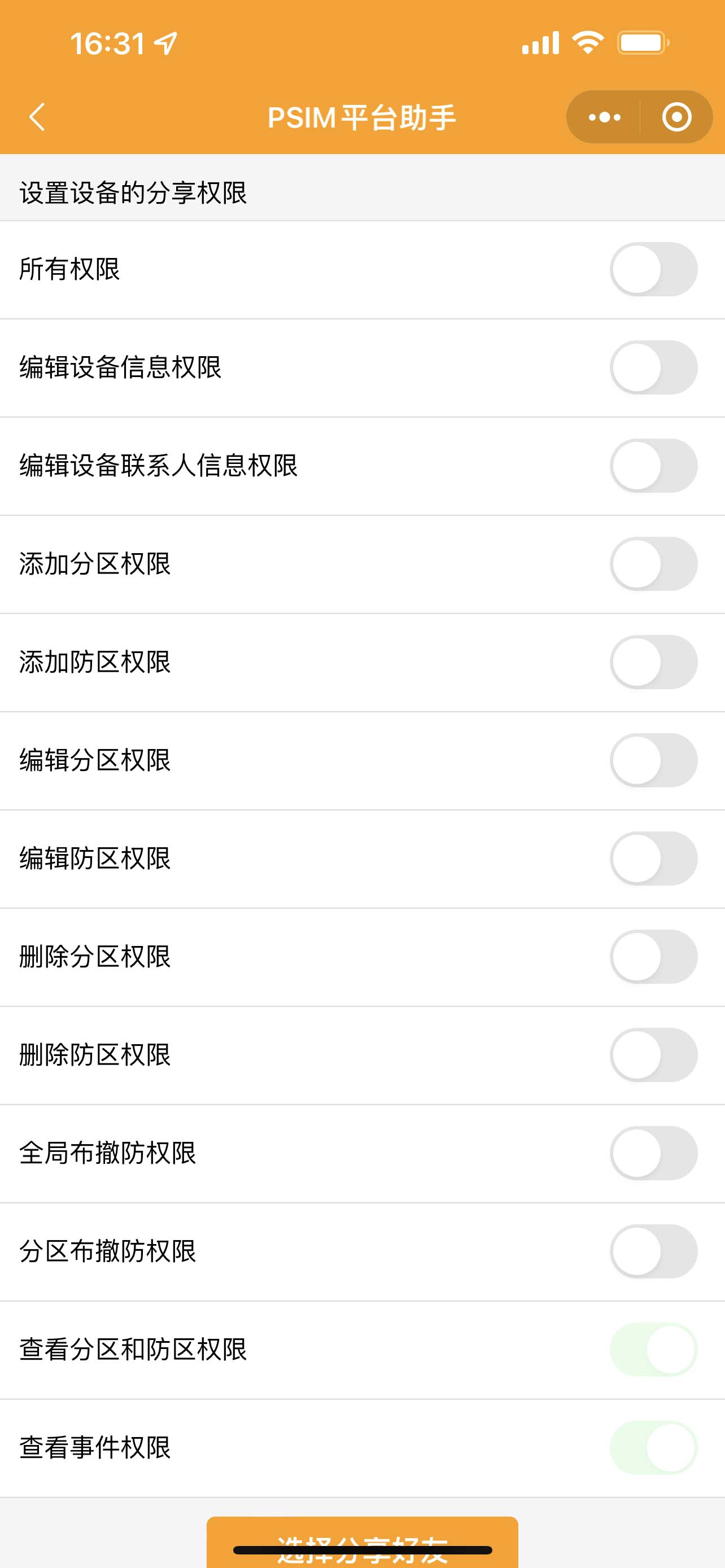This screenshot has height=1568, width=725.
Task: Enable the 所有权限 switch
Action: (653, 269)
